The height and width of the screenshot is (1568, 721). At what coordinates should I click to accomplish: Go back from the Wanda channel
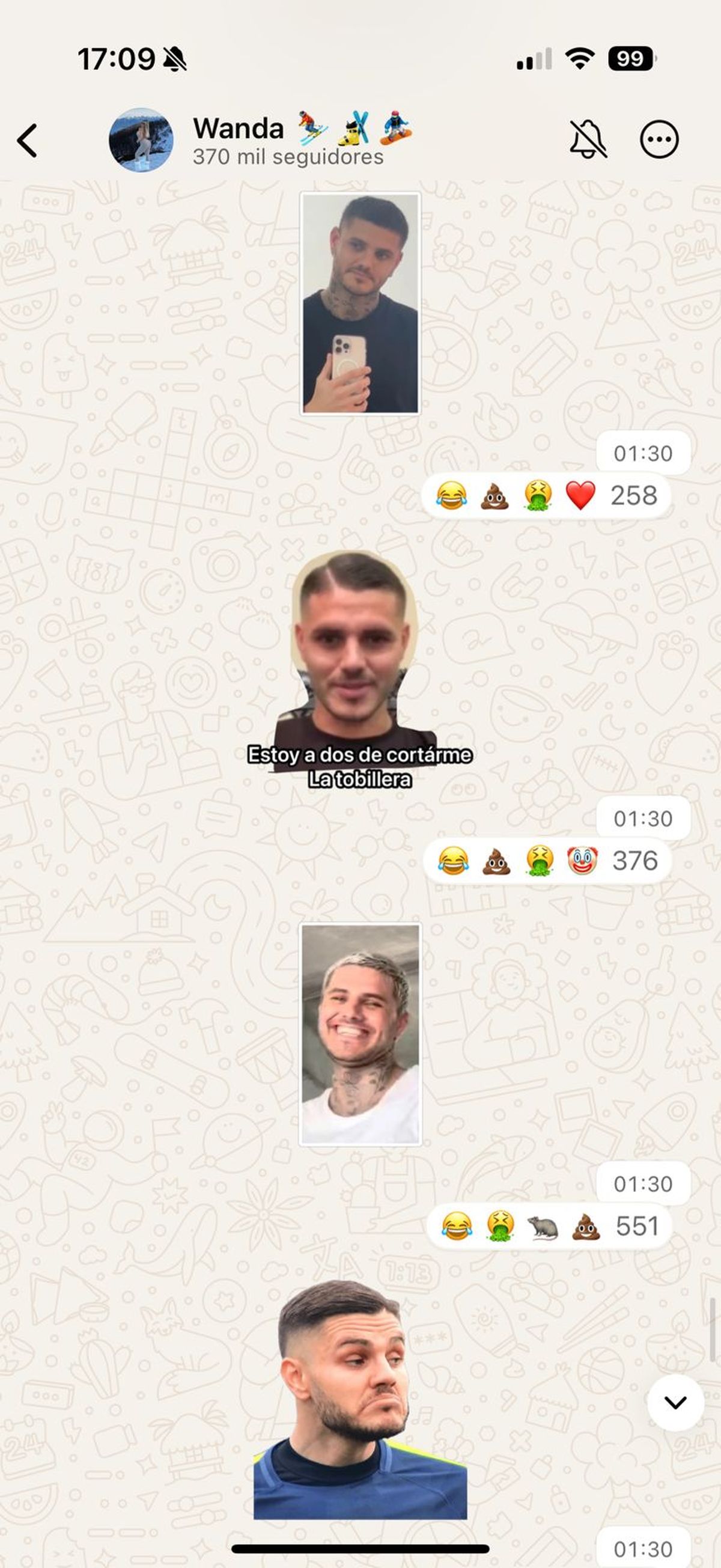(x=28, y=141)
